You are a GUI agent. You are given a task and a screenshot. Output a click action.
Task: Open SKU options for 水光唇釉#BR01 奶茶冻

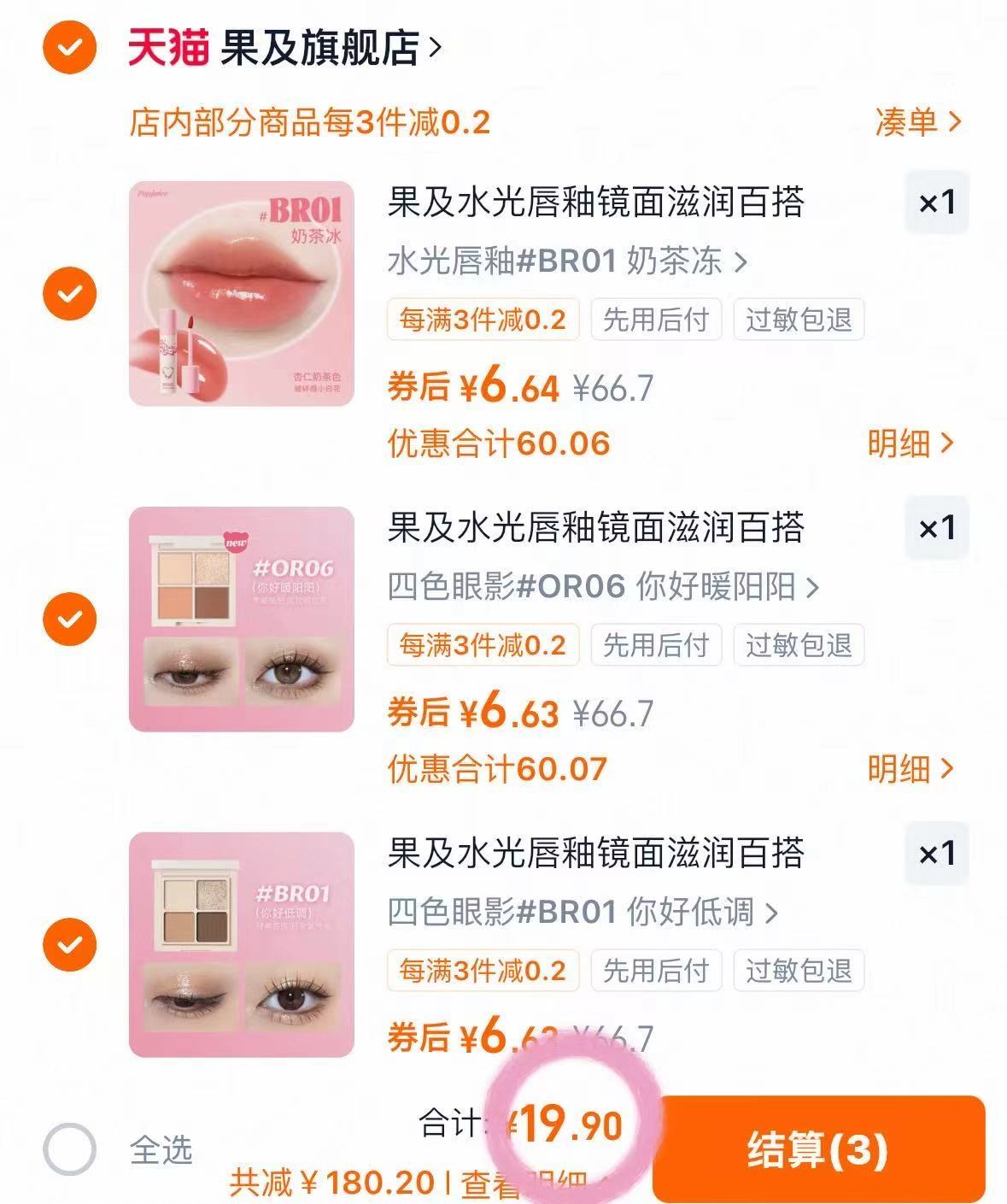point(564,261)
